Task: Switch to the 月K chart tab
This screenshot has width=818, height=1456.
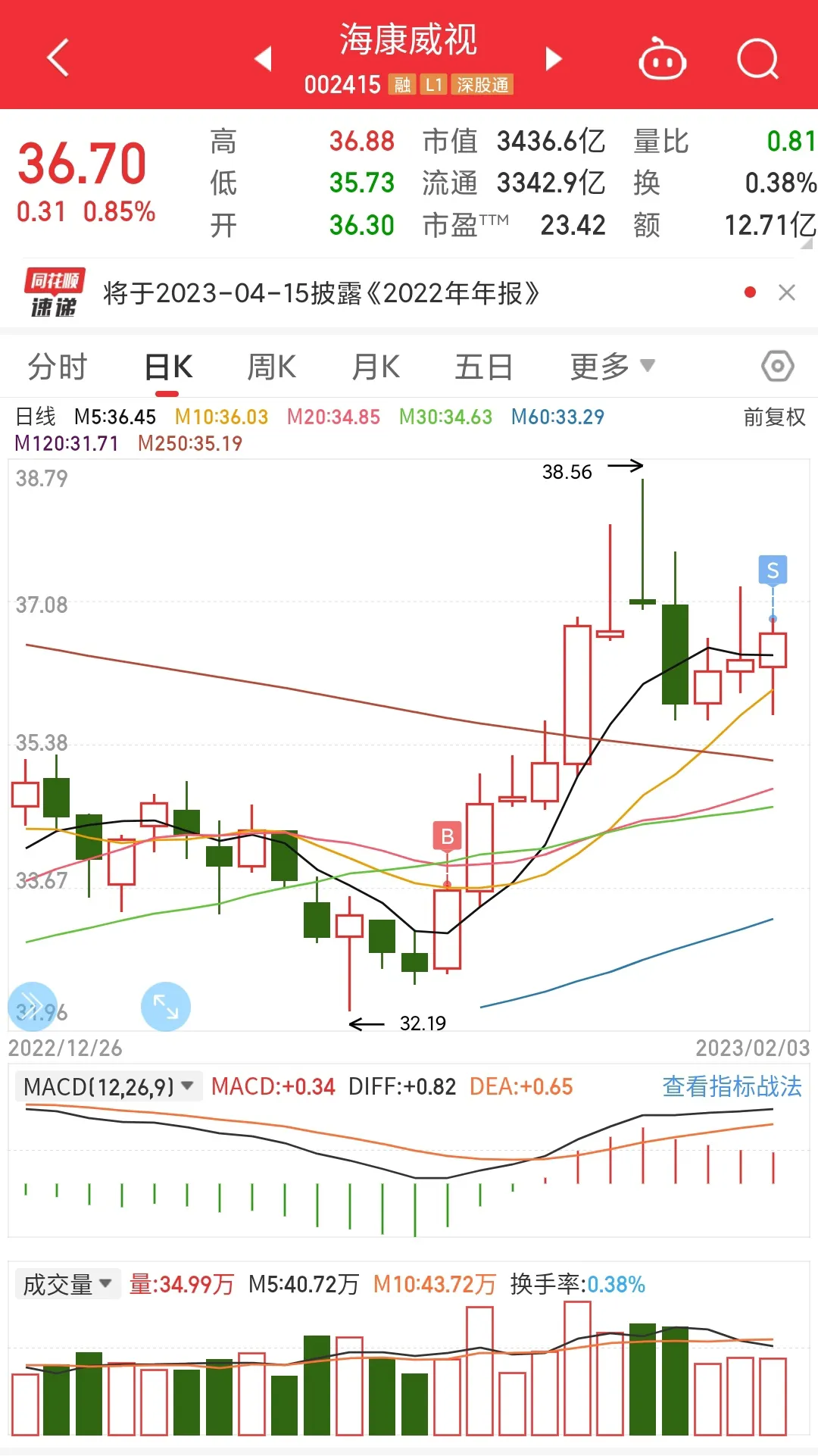Action: [x=376, y=367]
